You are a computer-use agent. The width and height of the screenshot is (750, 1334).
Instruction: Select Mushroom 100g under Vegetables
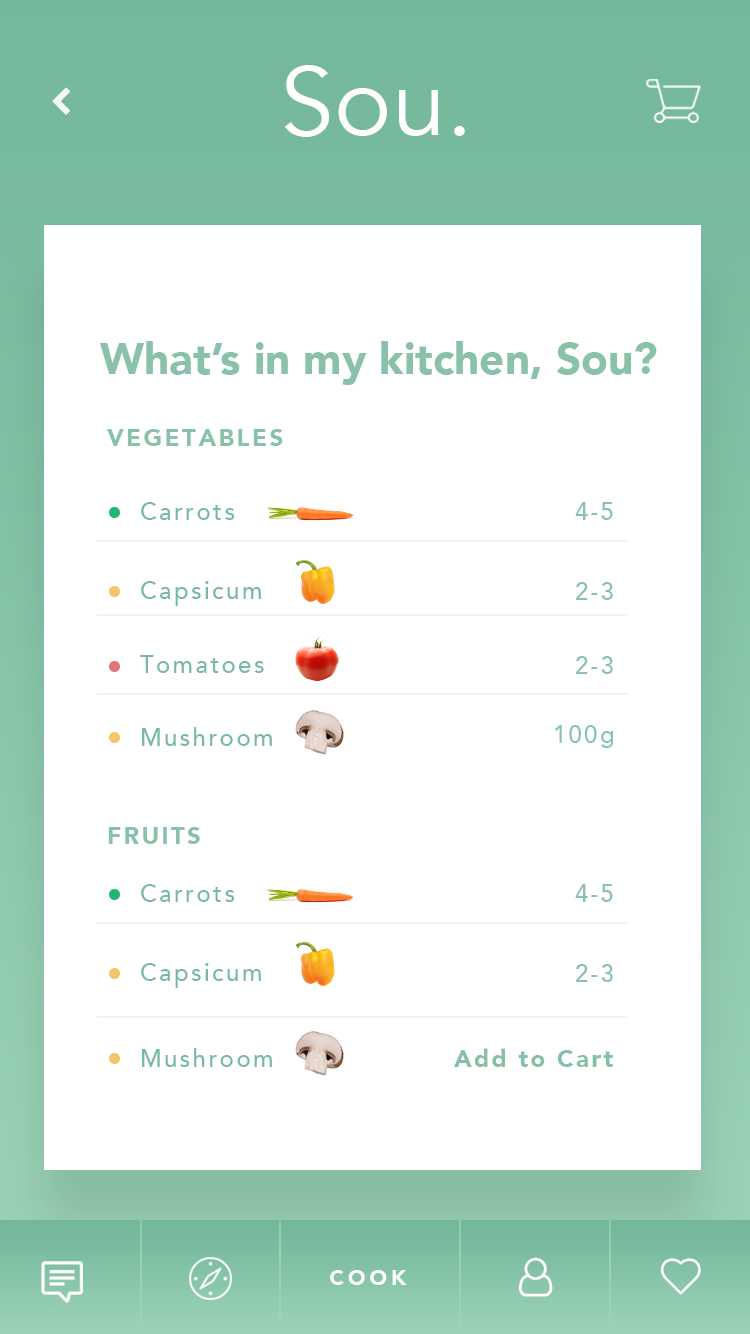click(362, 736)
